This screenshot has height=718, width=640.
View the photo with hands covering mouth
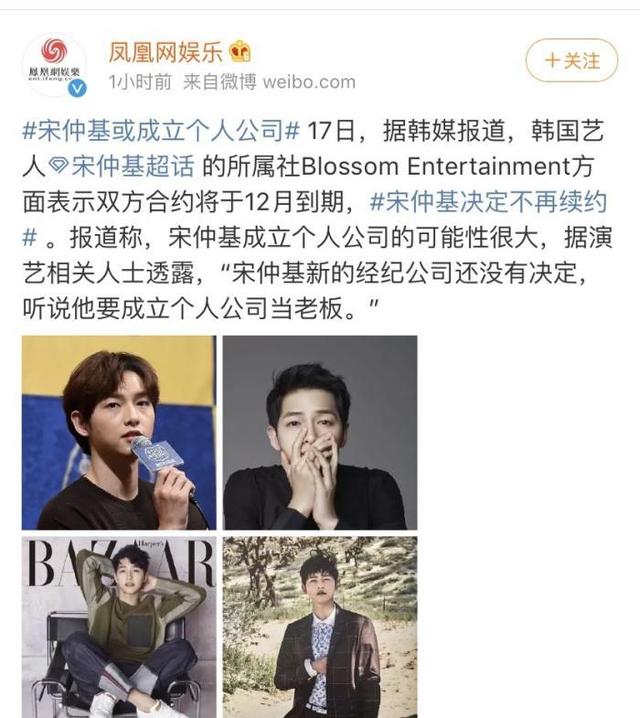pyautogui.click(x=319, y=432)
